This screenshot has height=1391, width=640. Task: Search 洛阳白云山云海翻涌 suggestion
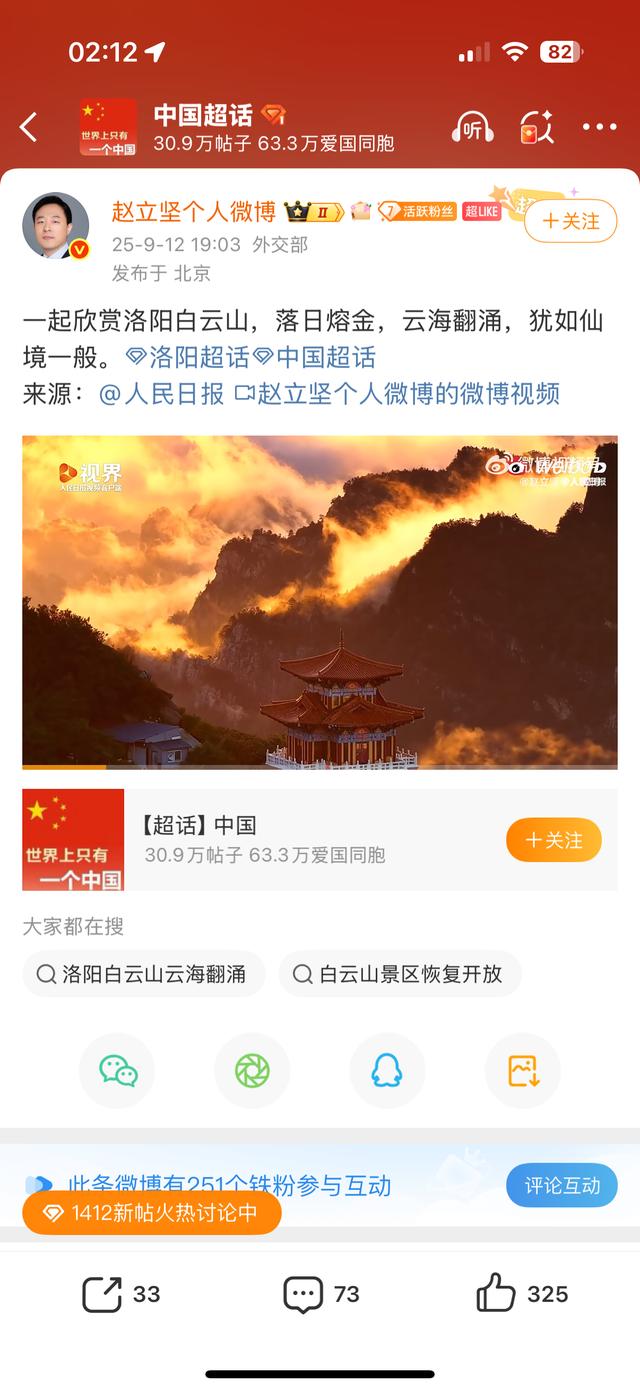click(143, 974)
